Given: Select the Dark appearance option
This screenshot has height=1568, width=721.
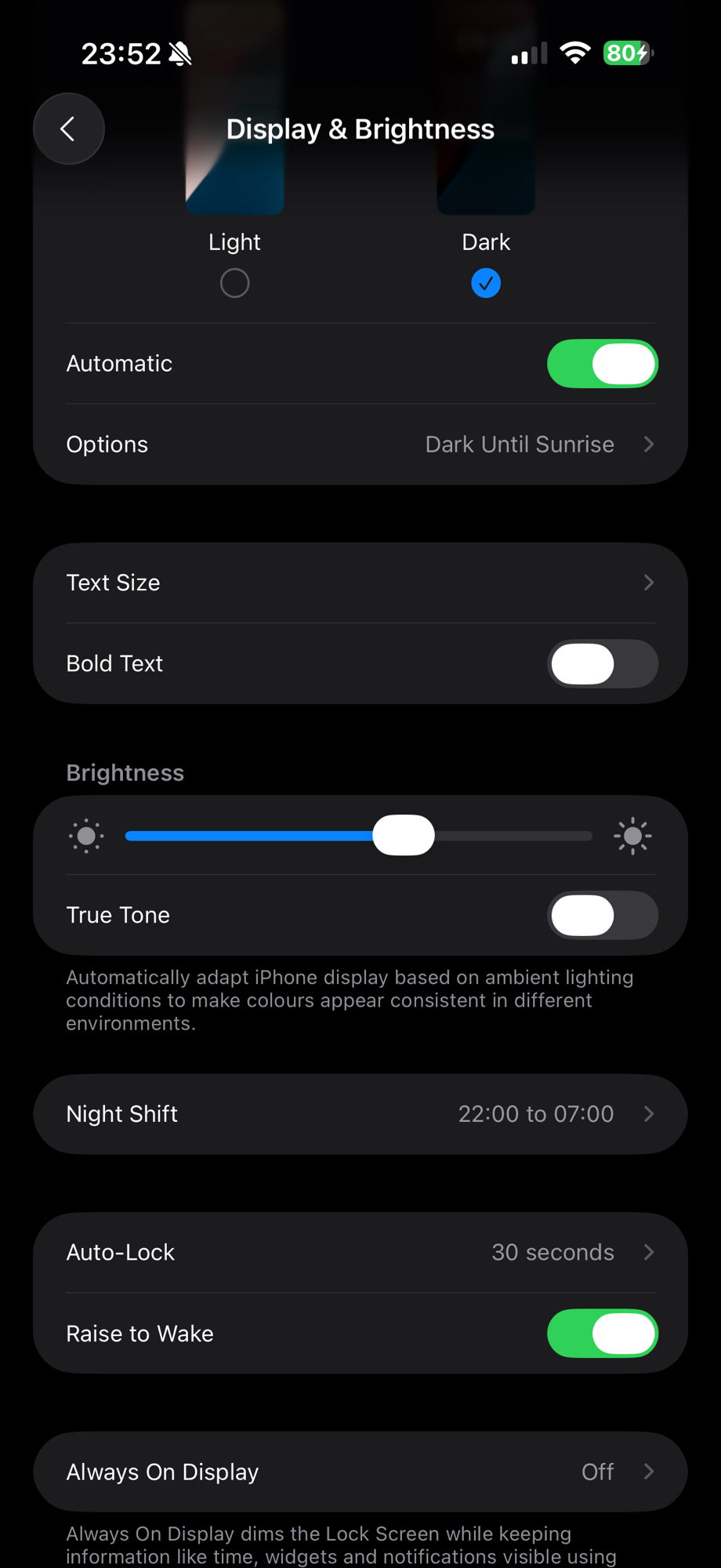Looking at the screenshot, I should (486, 282).
